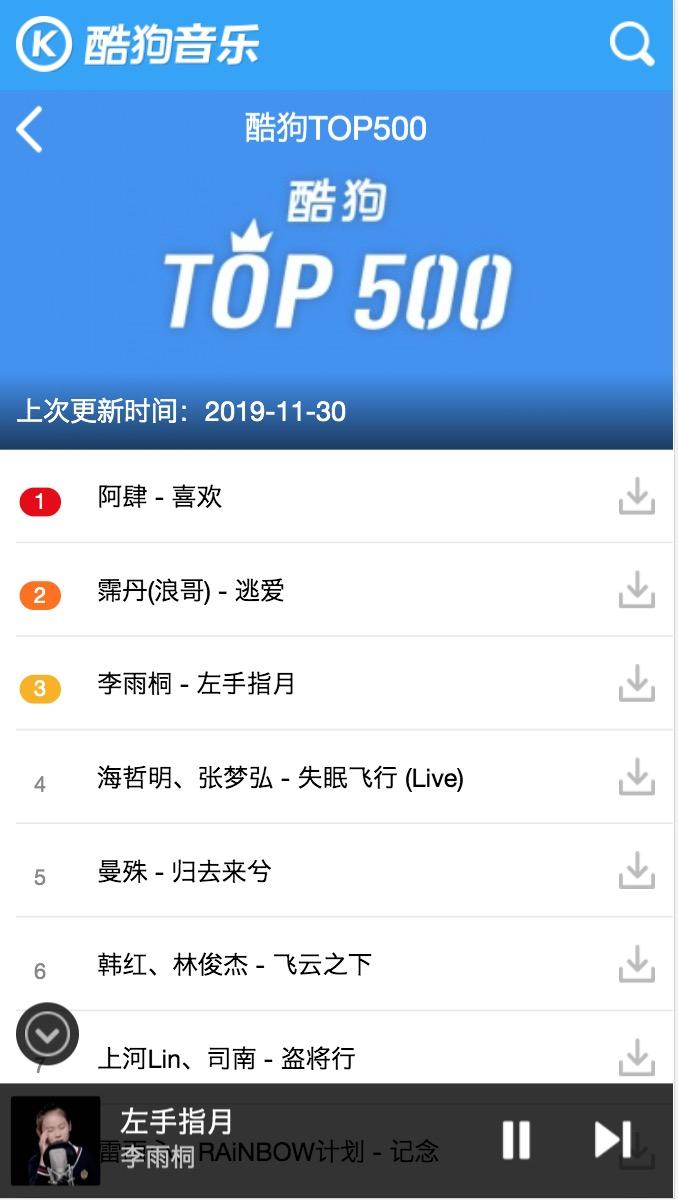Download 李雨桐 - 左手指月
Screen dimensions: 678x1200
click(636, 684)
